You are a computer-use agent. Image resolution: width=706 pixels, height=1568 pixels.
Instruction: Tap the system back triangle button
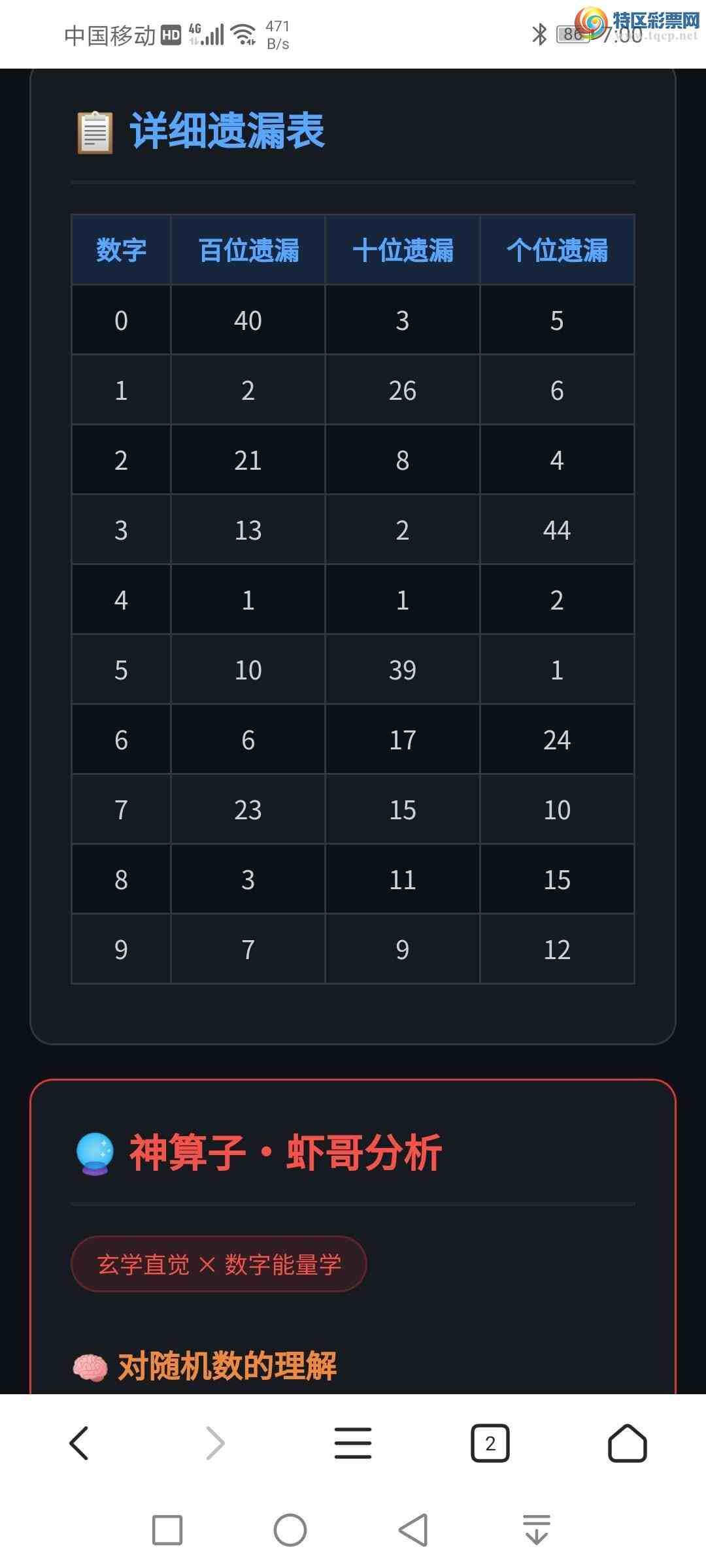click(413, 1530)
